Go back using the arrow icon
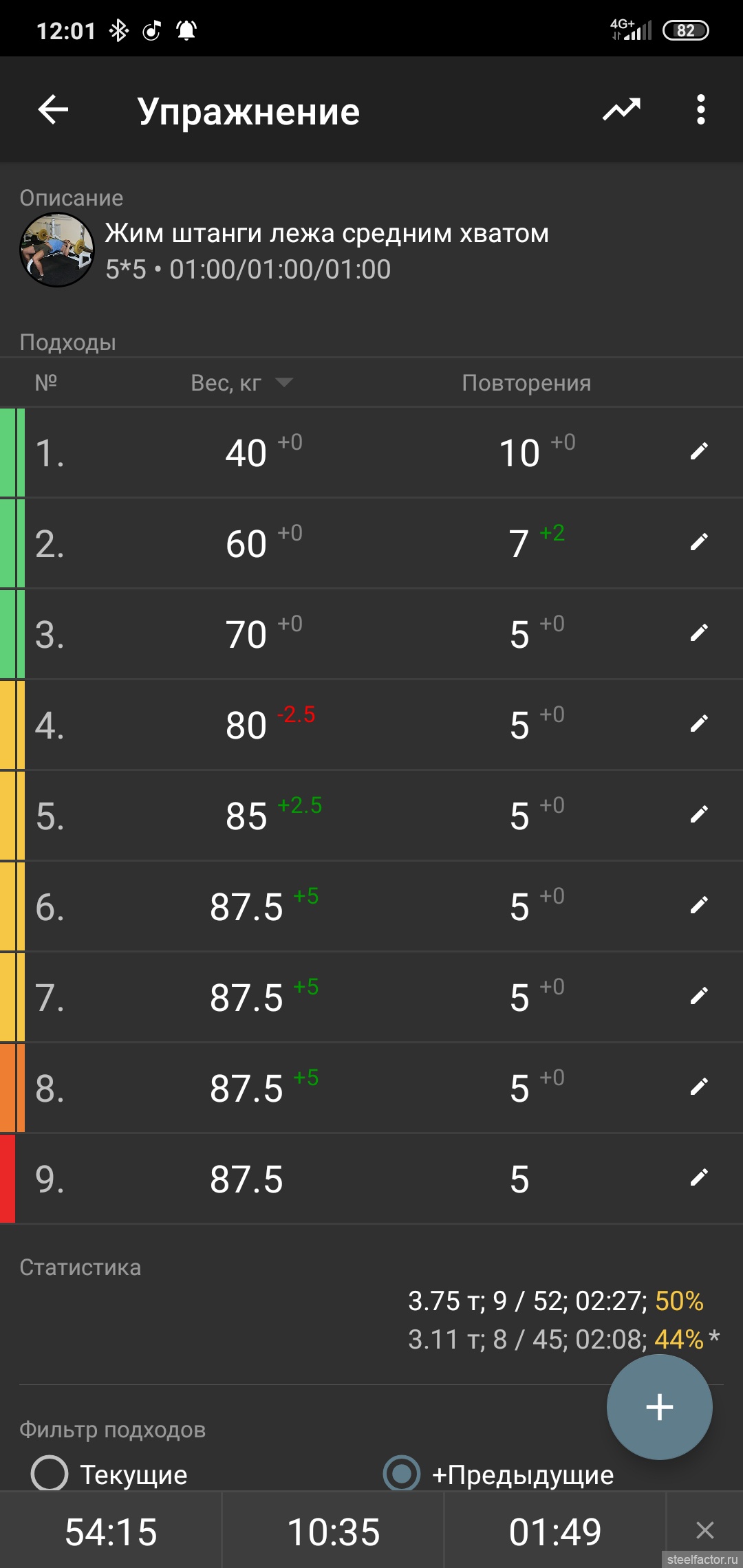Image resolution: width=743 pixels, height=1568 pixels. [53, 110]
